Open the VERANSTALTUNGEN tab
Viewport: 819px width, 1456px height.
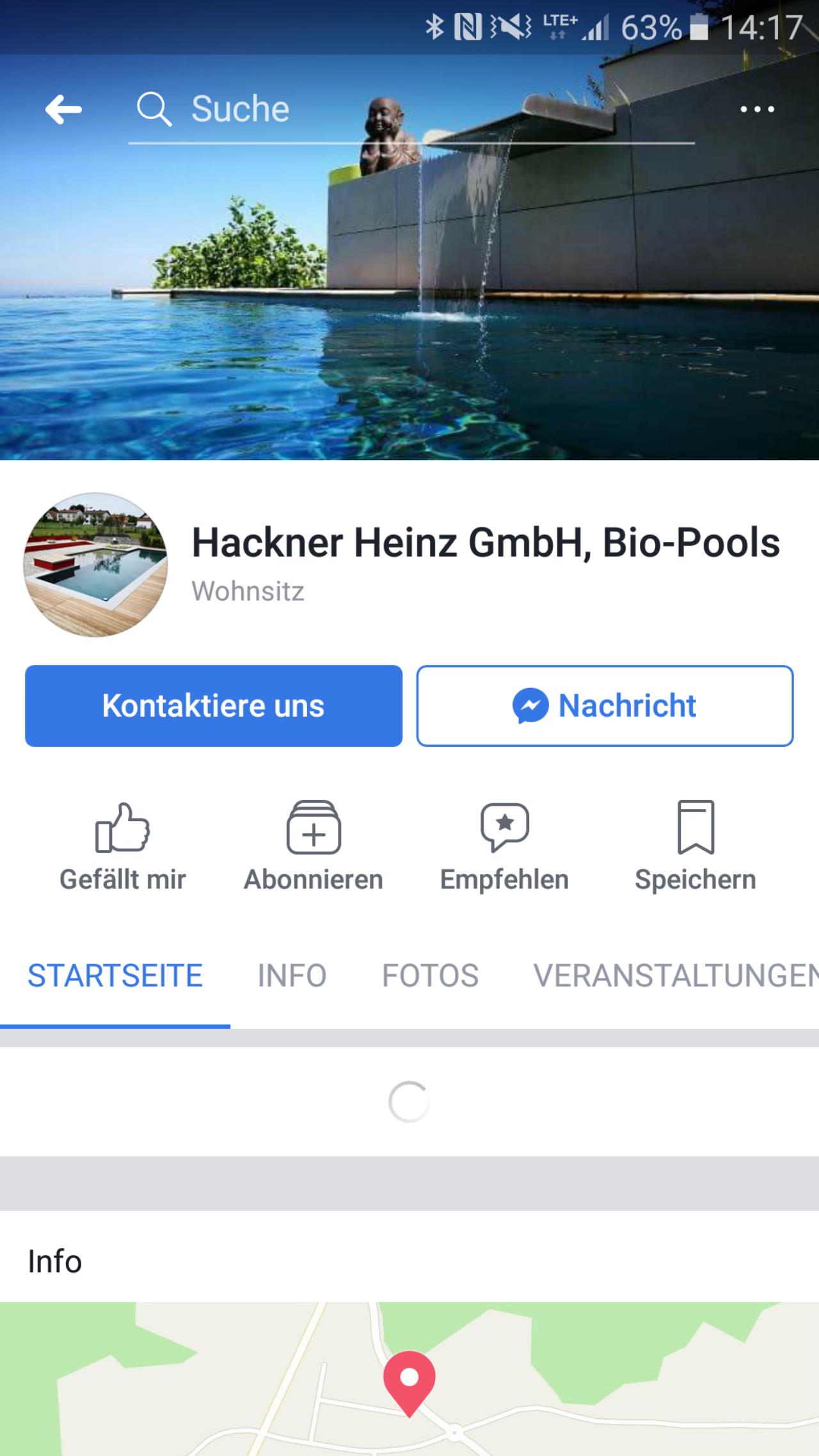676,976
